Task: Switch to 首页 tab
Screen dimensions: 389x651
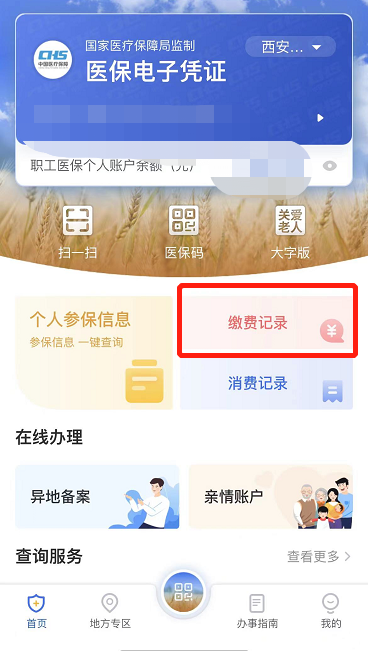Action: [37, 611]
